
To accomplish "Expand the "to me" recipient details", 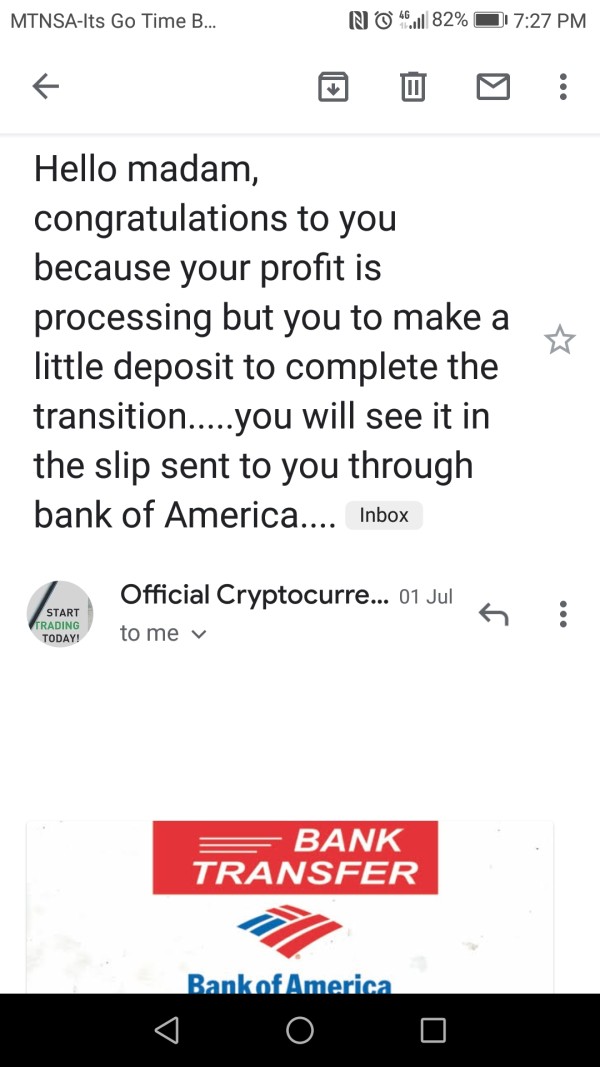I will [x=163, y=634].
